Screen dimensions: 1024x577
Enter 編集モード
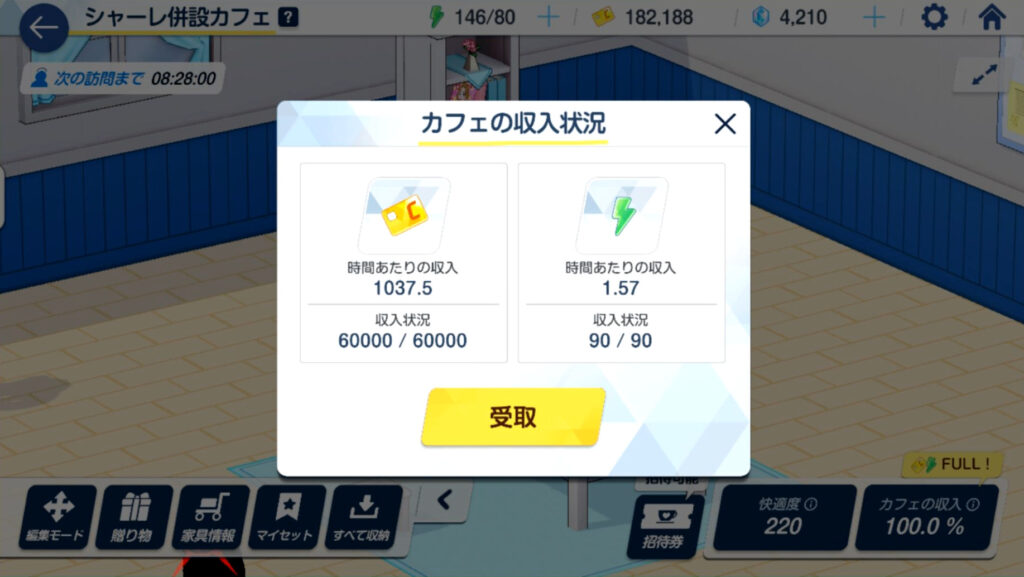[x=57, y=518]
